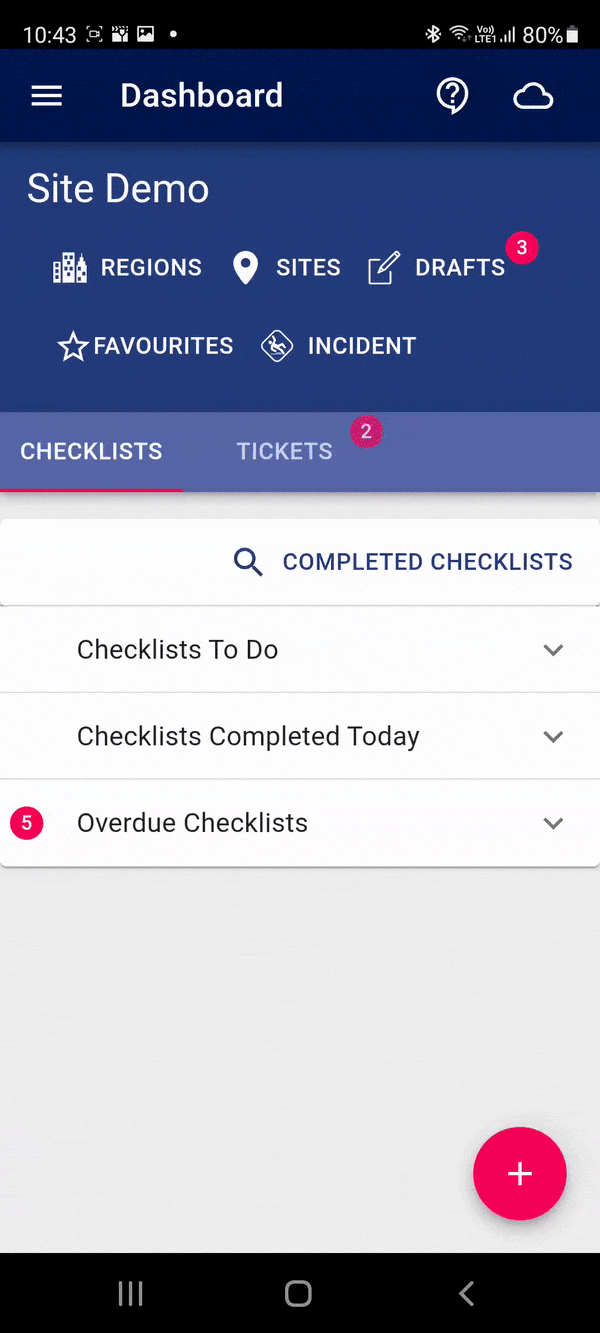Select the Checklists tab
This screenshot has width=600, height=1333.
(x=91, y=451)
